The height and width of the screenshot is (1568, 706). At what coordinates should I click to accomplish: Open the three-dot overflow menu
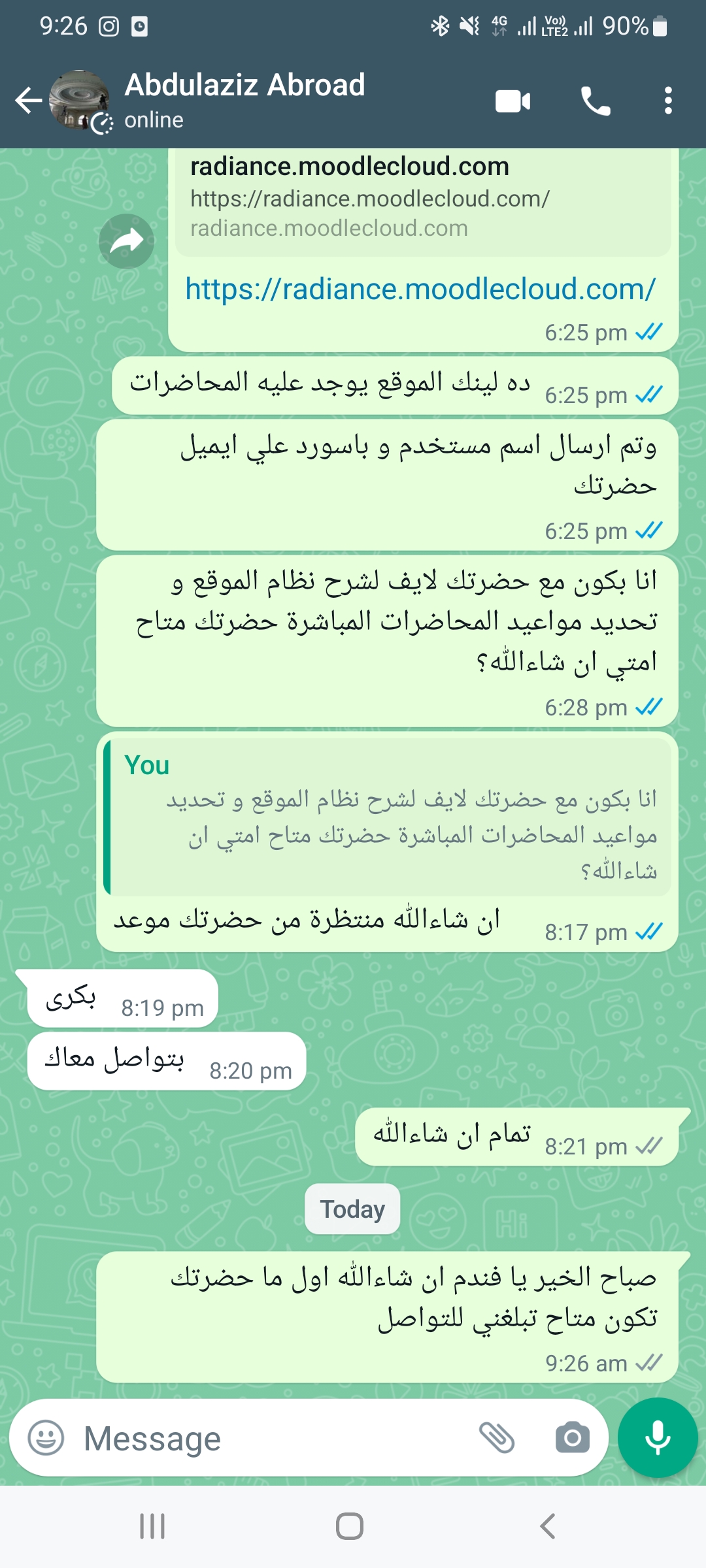click(x=667, y=101)
